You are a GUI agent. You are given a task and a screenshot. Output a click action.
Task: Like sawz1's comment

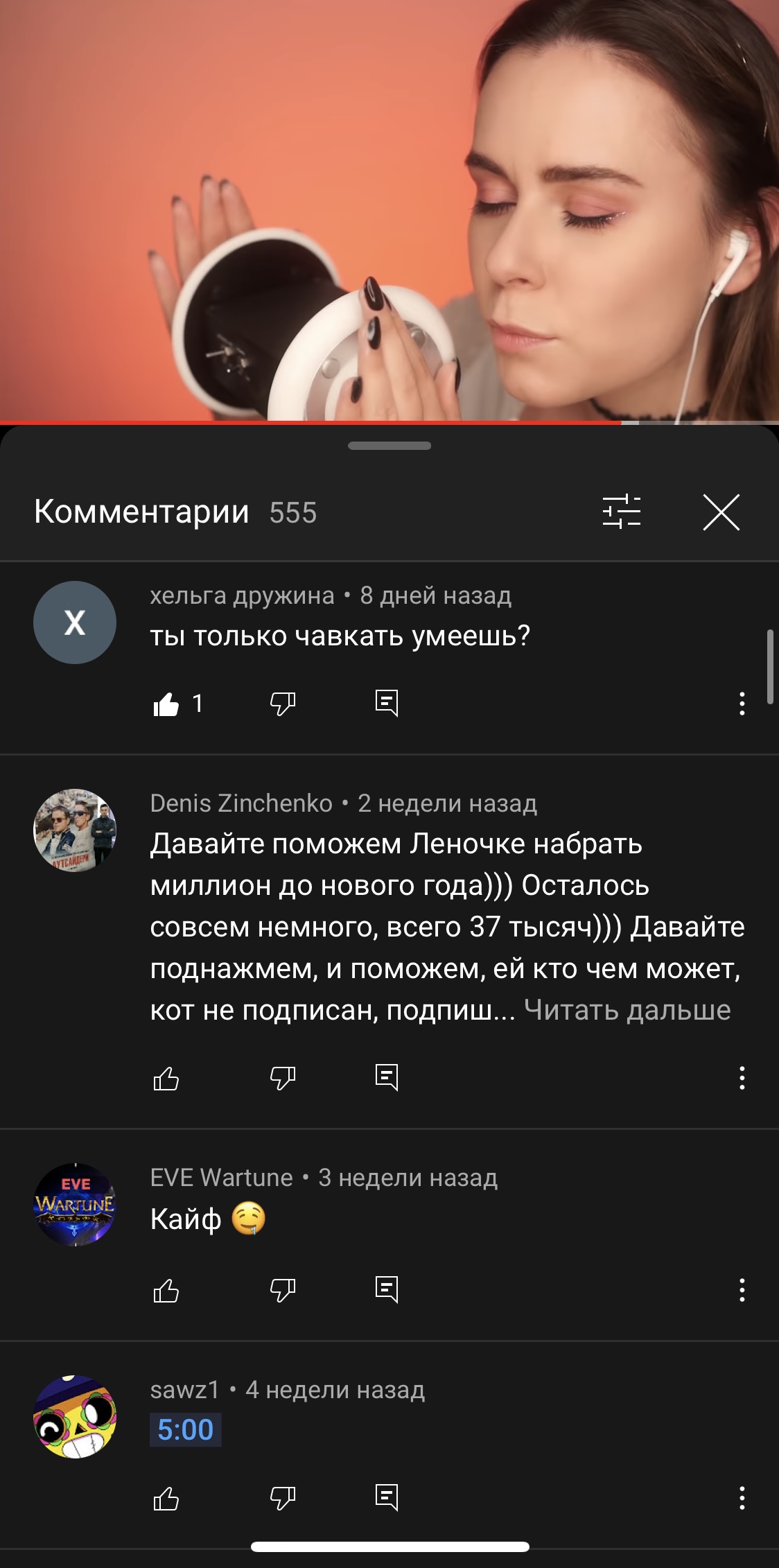coord(166,1498)
